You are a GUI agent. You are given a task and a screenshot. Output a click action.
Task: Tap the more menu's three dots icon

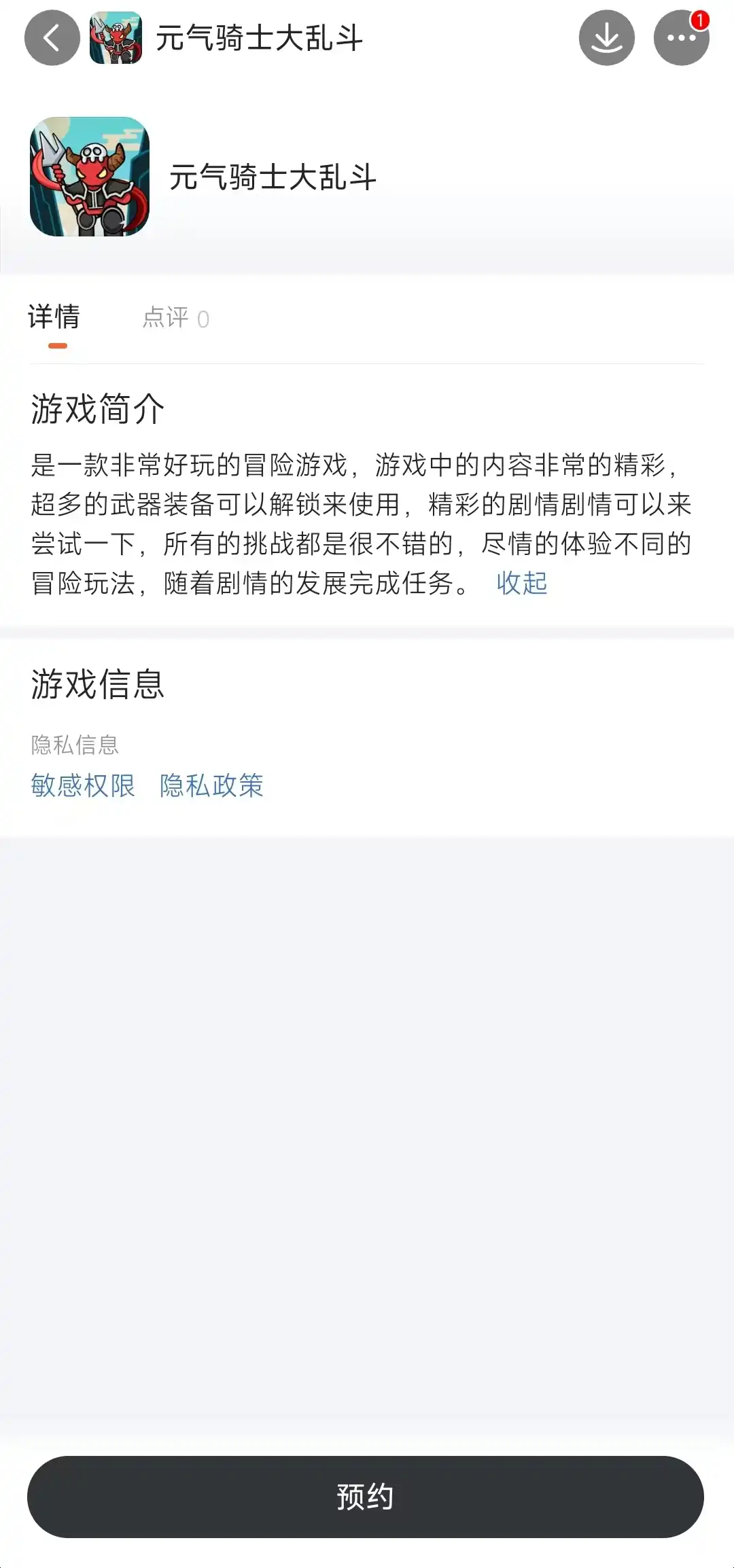(682, 39)
